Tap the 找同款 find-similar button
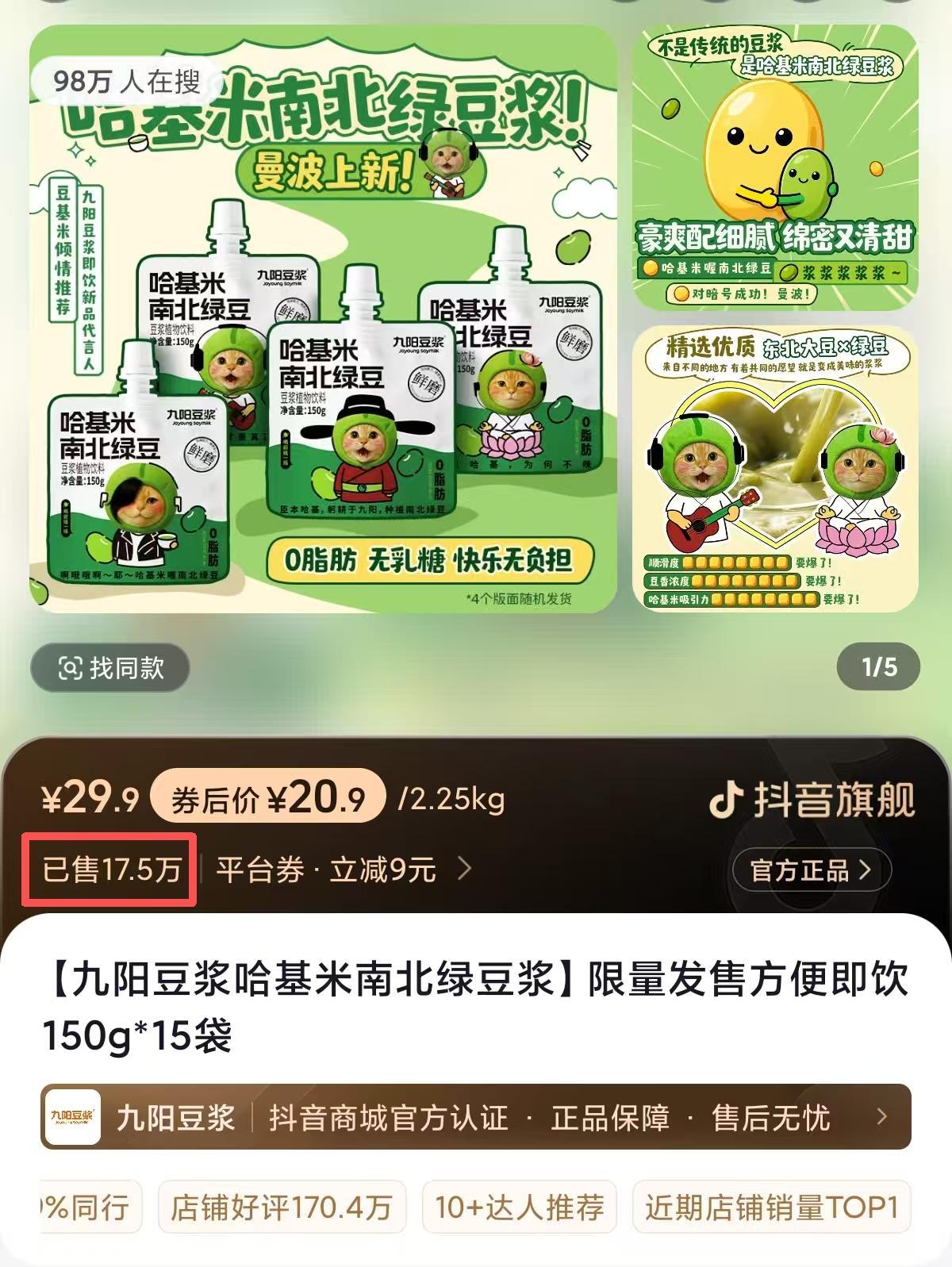Image resolution: width=952 pixels, height=1267 pixels. 110,668
